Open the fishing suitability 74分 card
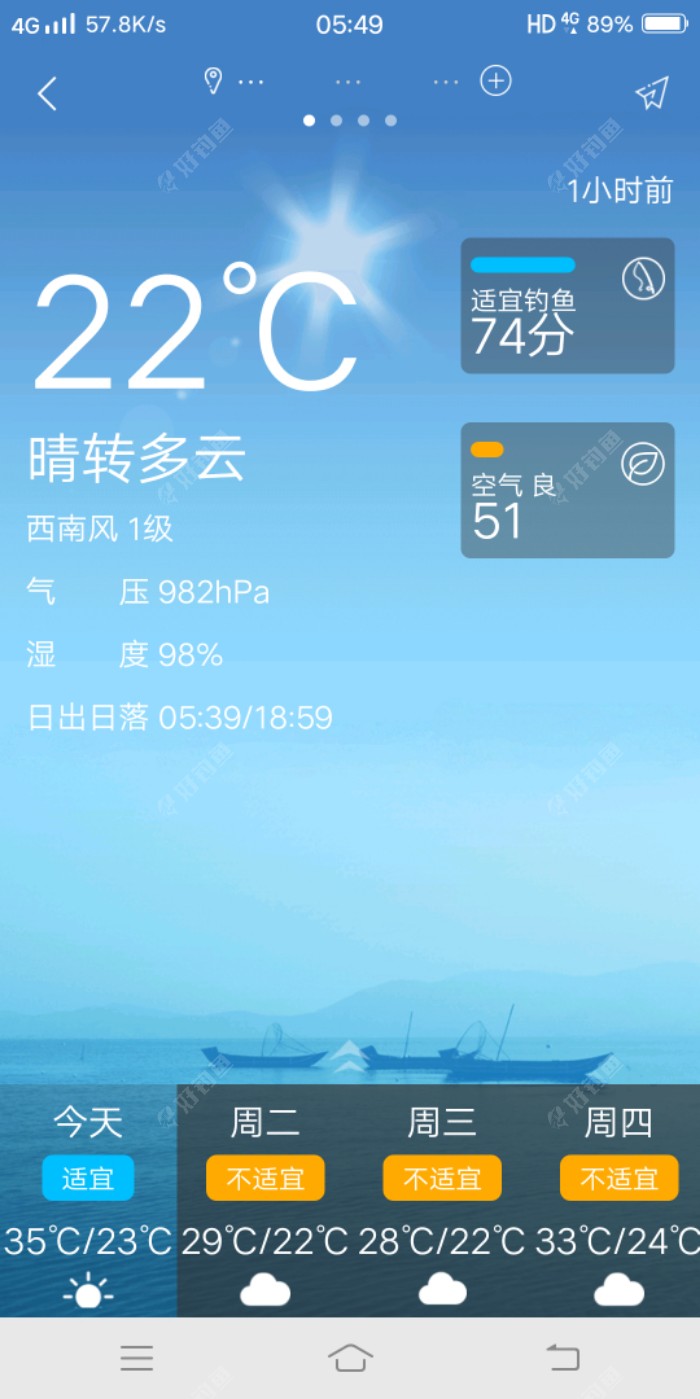Screen dimensions: 700x1399 [567, 305]
